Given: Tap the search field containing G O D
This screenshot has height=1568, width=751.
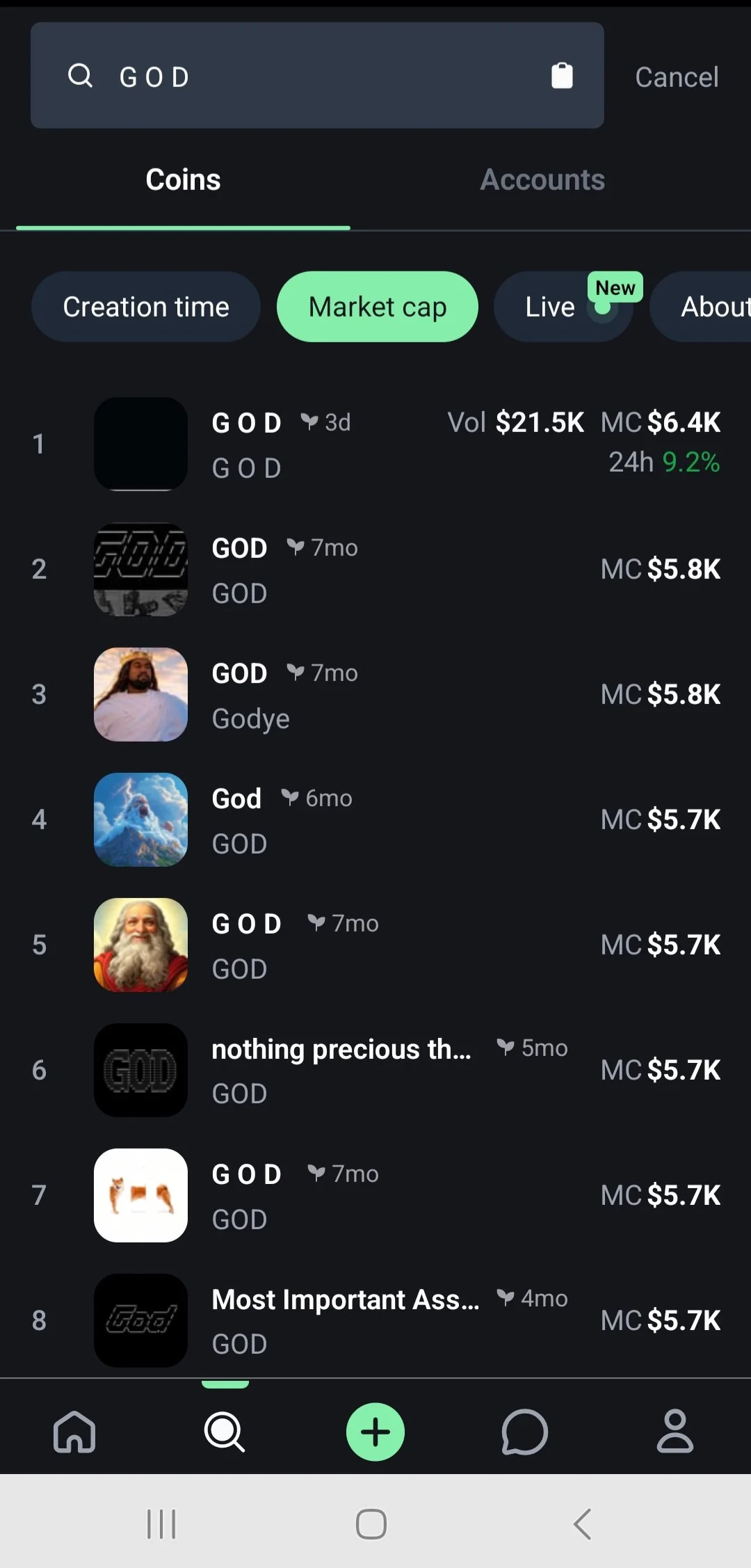Looking at the screenshot, I should tap(313, 76).
